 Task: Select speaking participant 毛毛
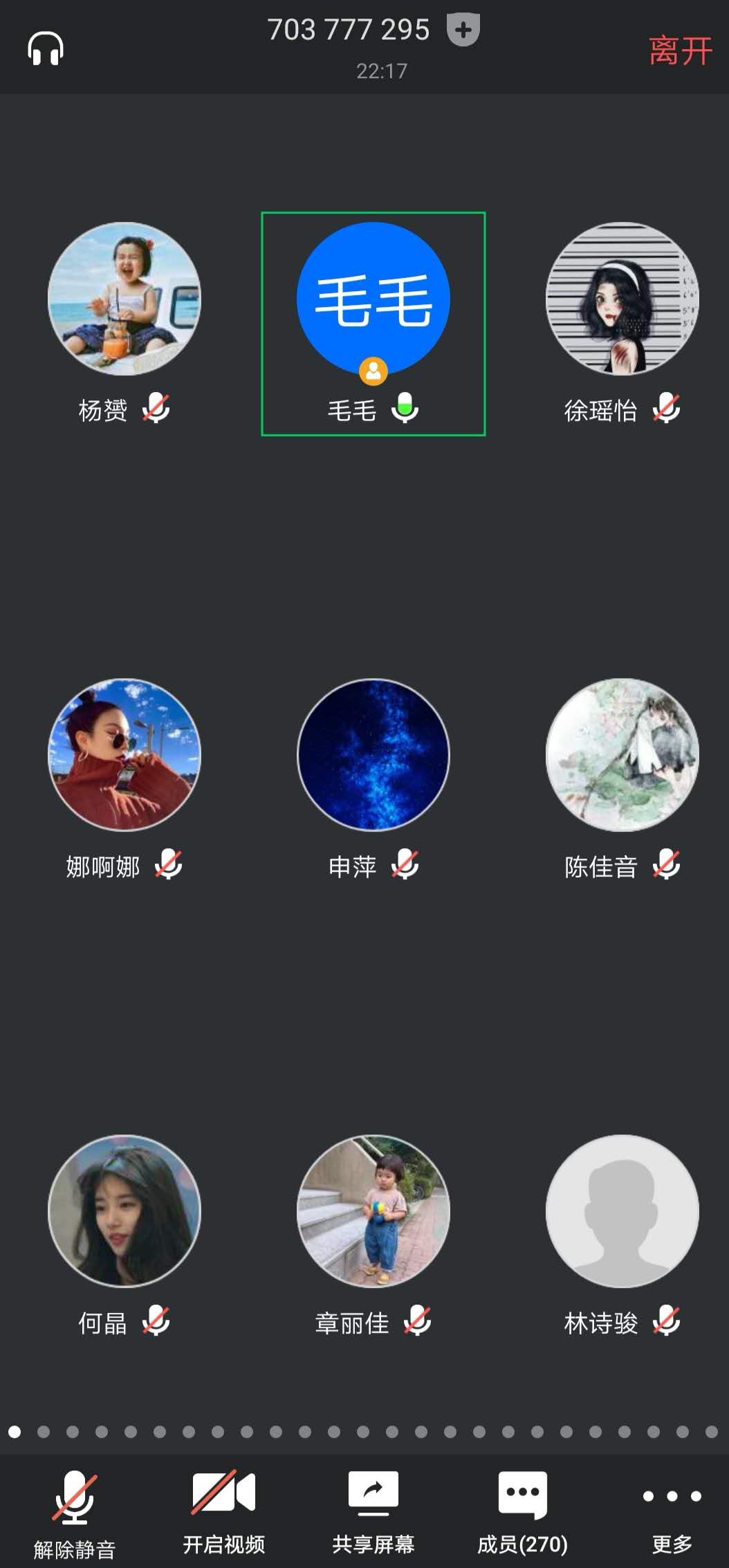pyautogui.click(x=373, y=299)
